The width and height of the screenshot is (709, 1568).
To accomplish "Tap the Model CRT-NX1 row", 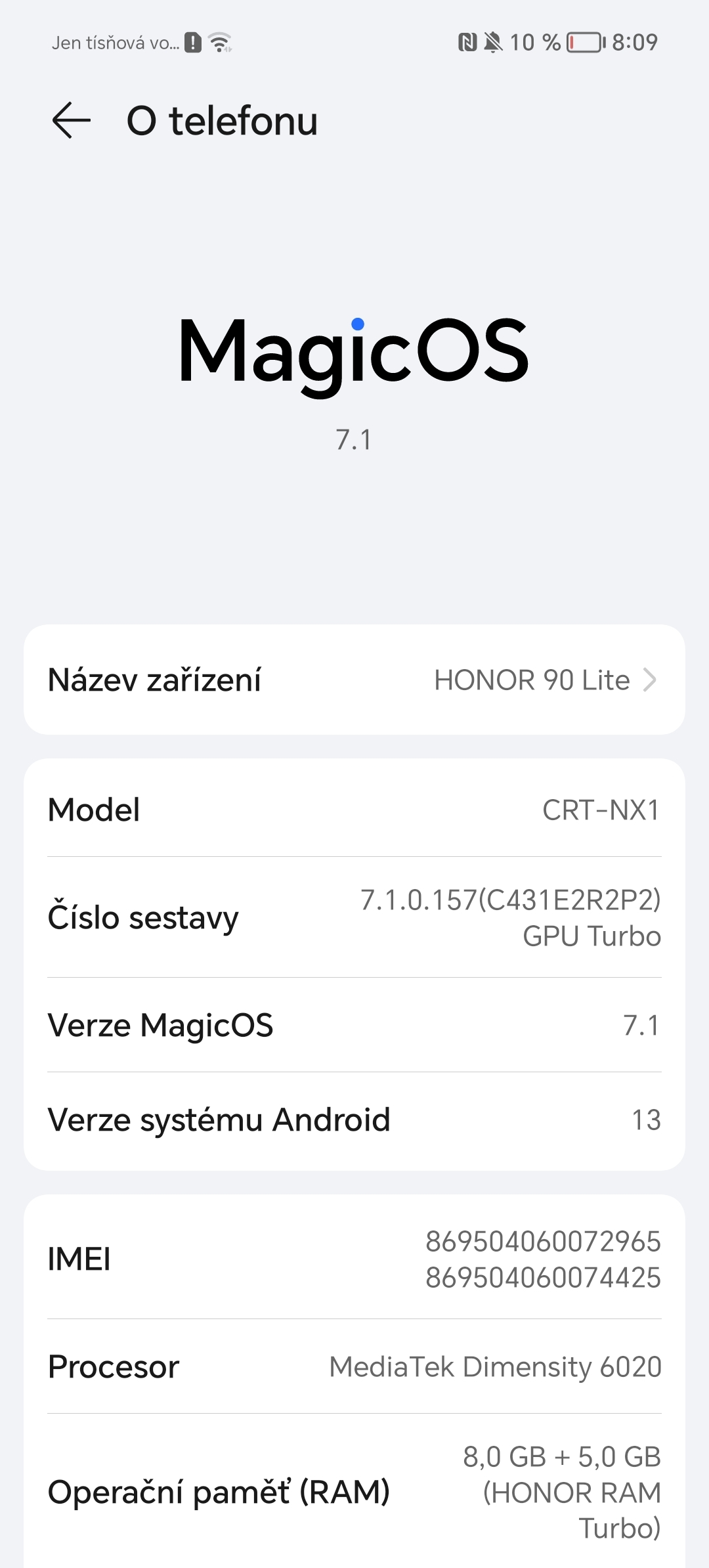I will click(354, 810).
